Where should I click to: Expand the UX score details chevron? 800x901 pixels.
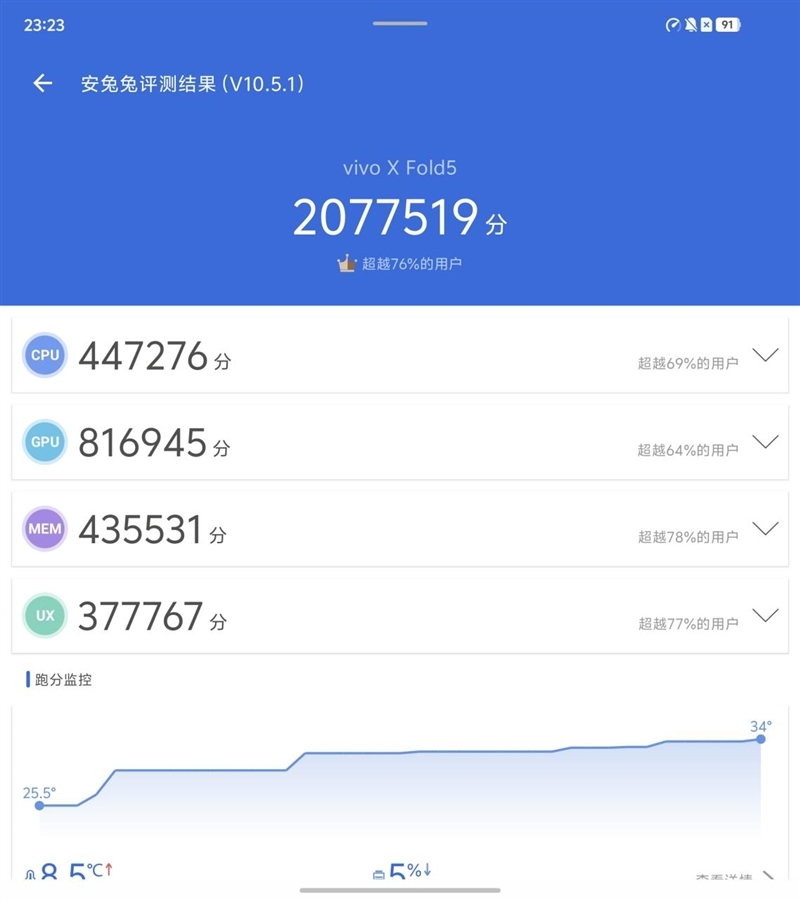766,617
